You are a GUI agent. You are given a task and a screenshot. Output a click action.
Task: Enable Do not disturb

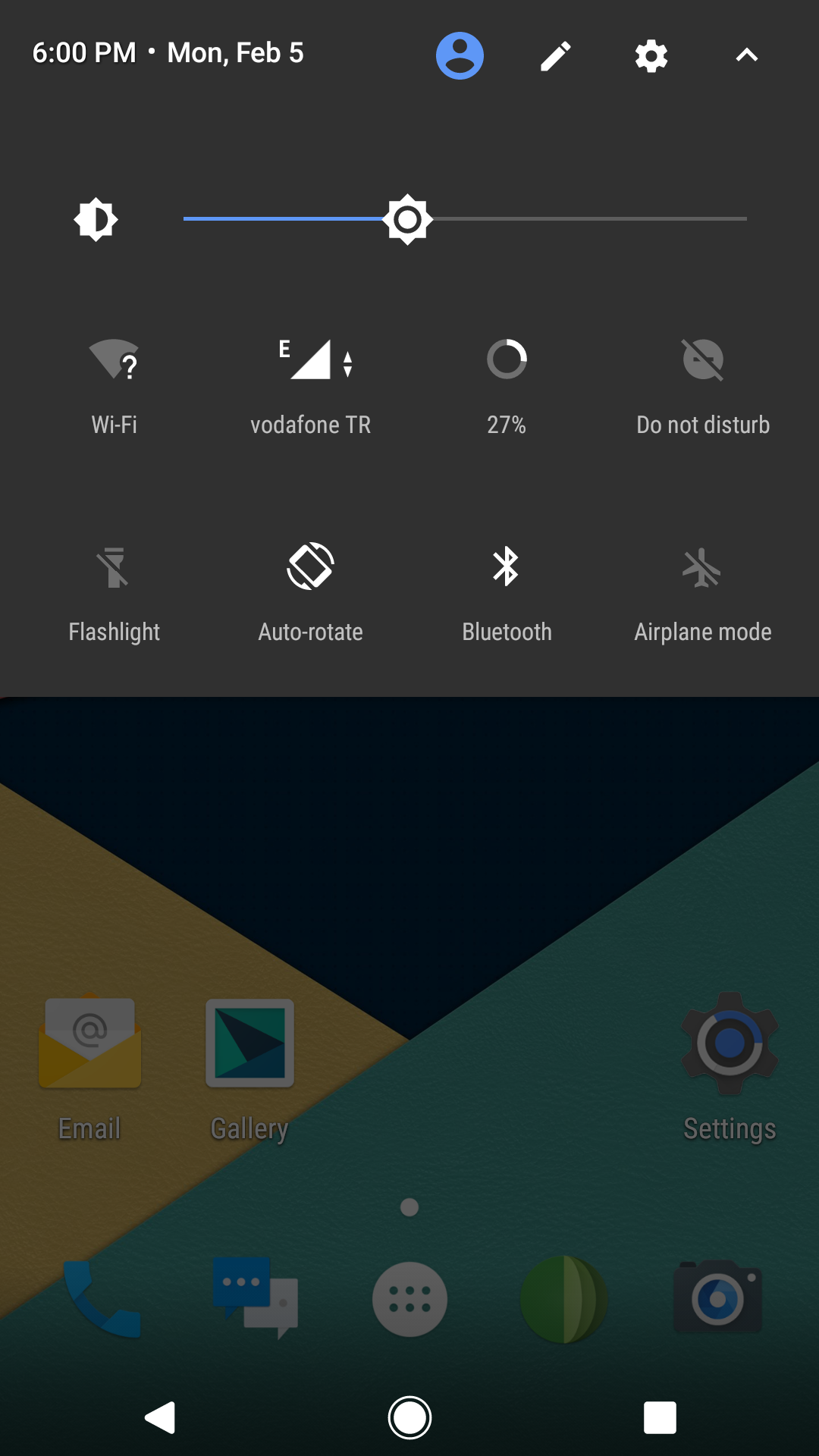tap(703, 359)
